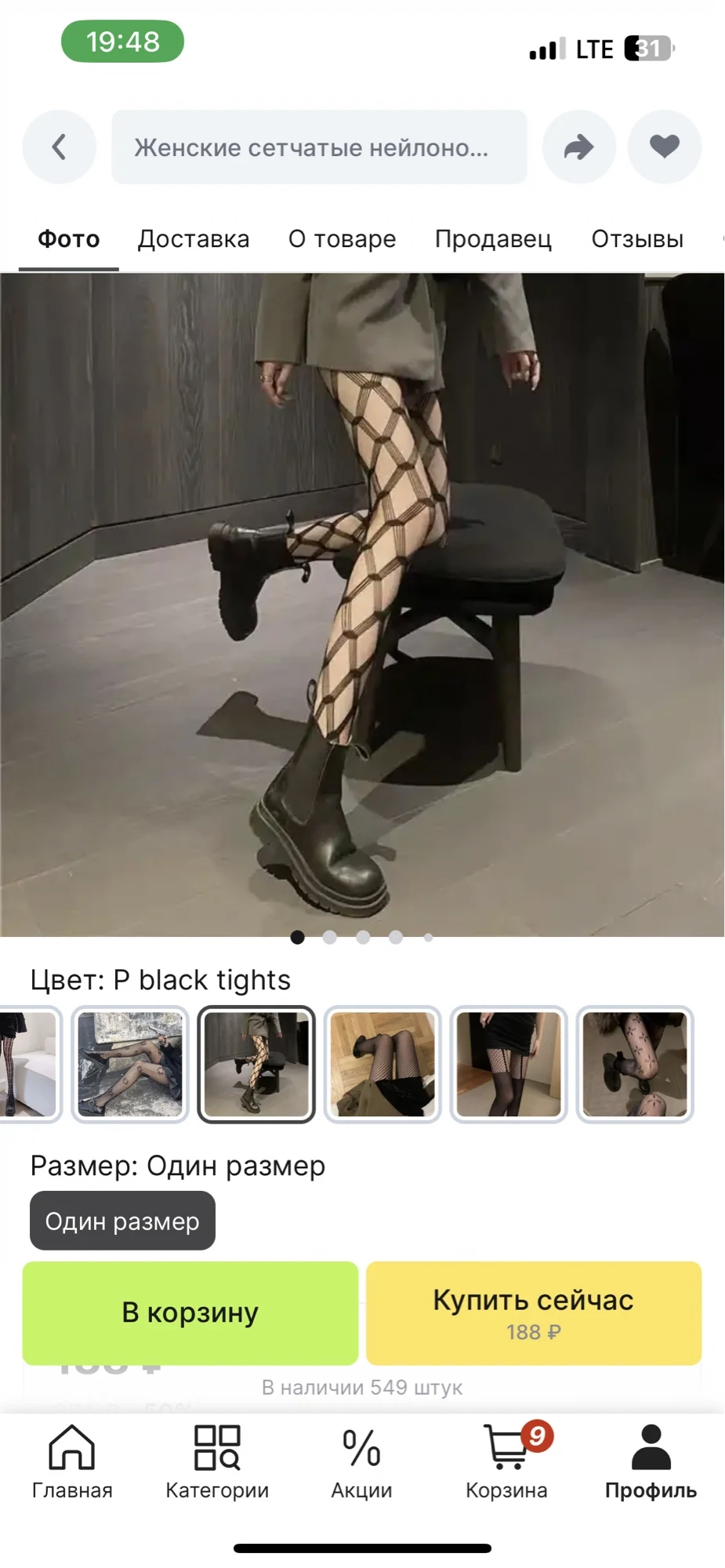The height and width of the screenshot is (1568, 725).
Task: Choose the Один размер size chip
Action: (122, 1221)
